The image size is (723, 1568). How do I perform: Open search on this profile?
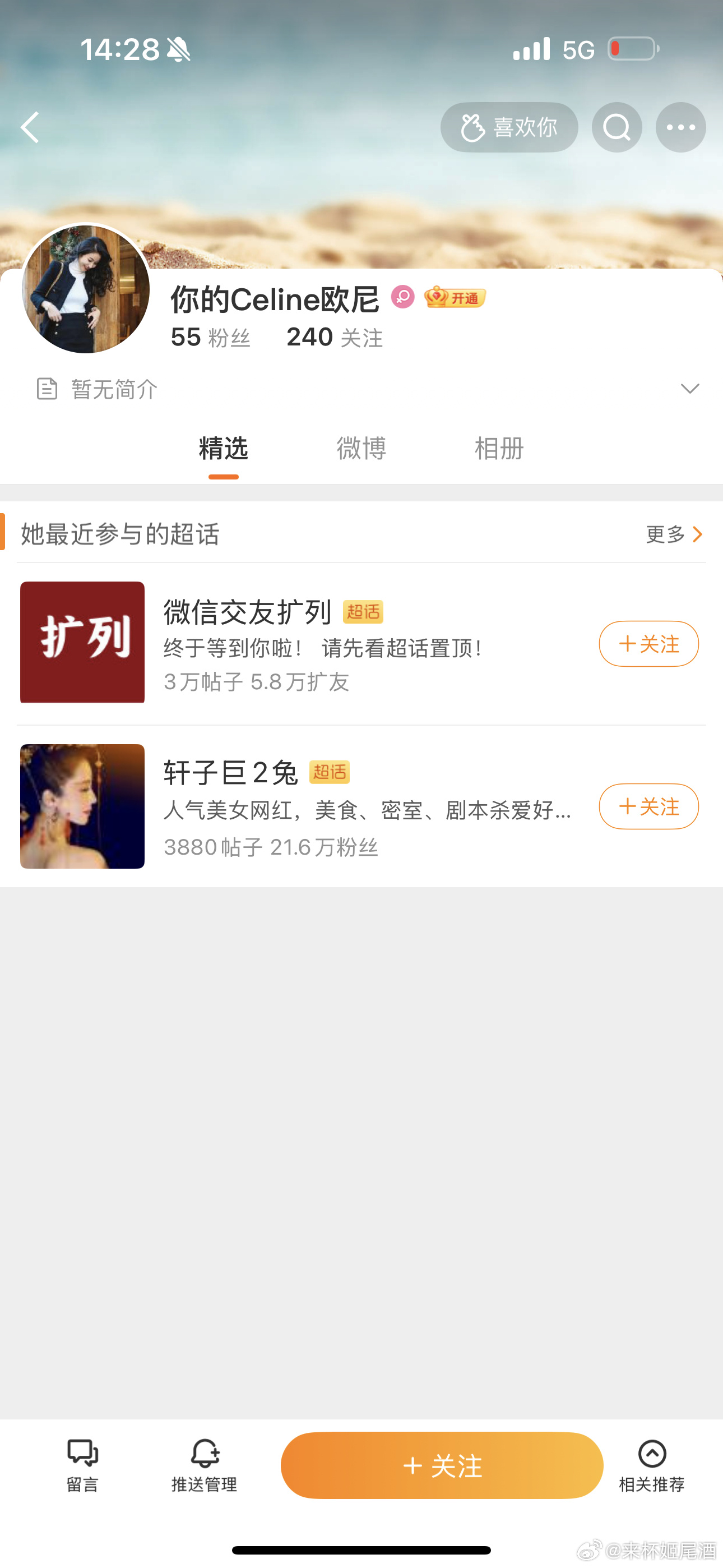(x=617, y=127)
